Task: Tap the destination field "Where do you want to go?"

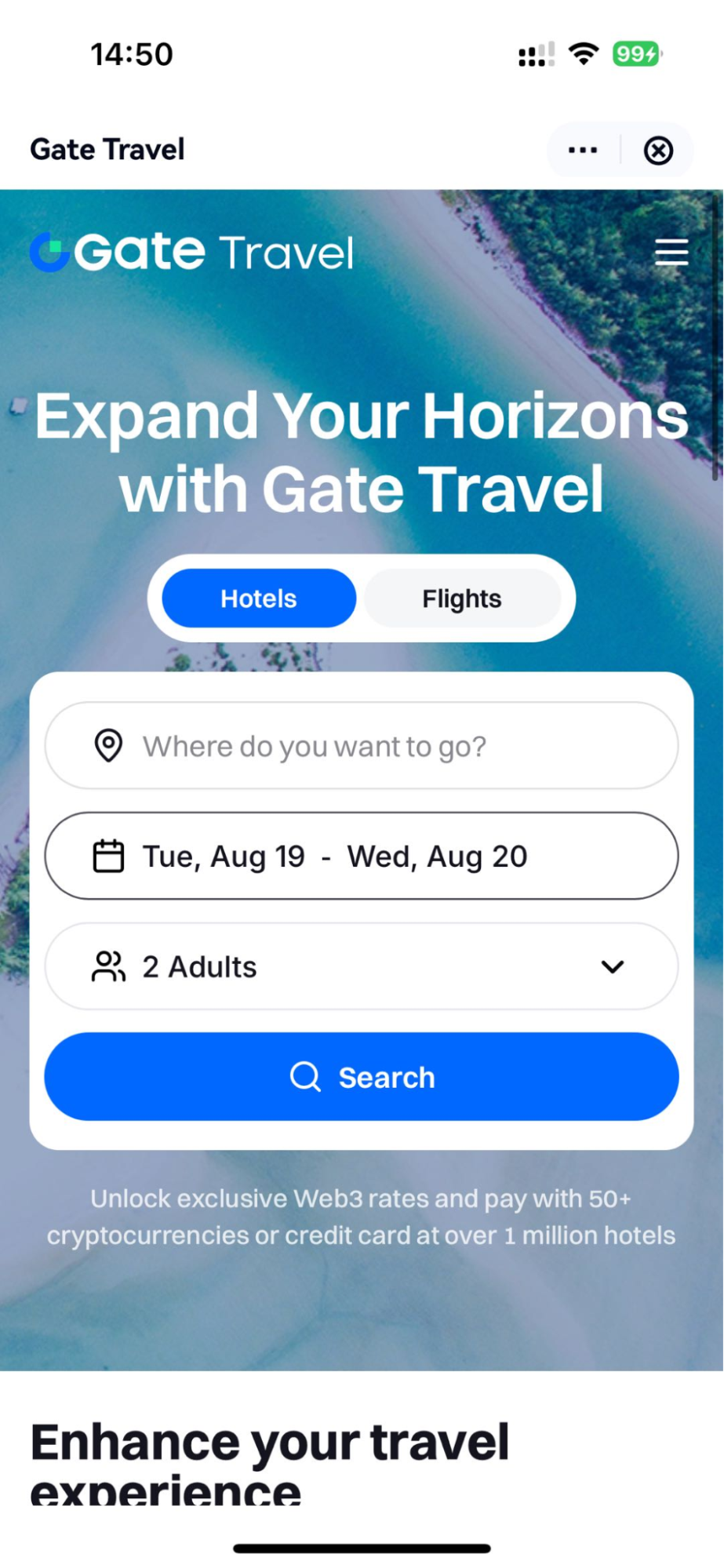Action: click(361, 746)
